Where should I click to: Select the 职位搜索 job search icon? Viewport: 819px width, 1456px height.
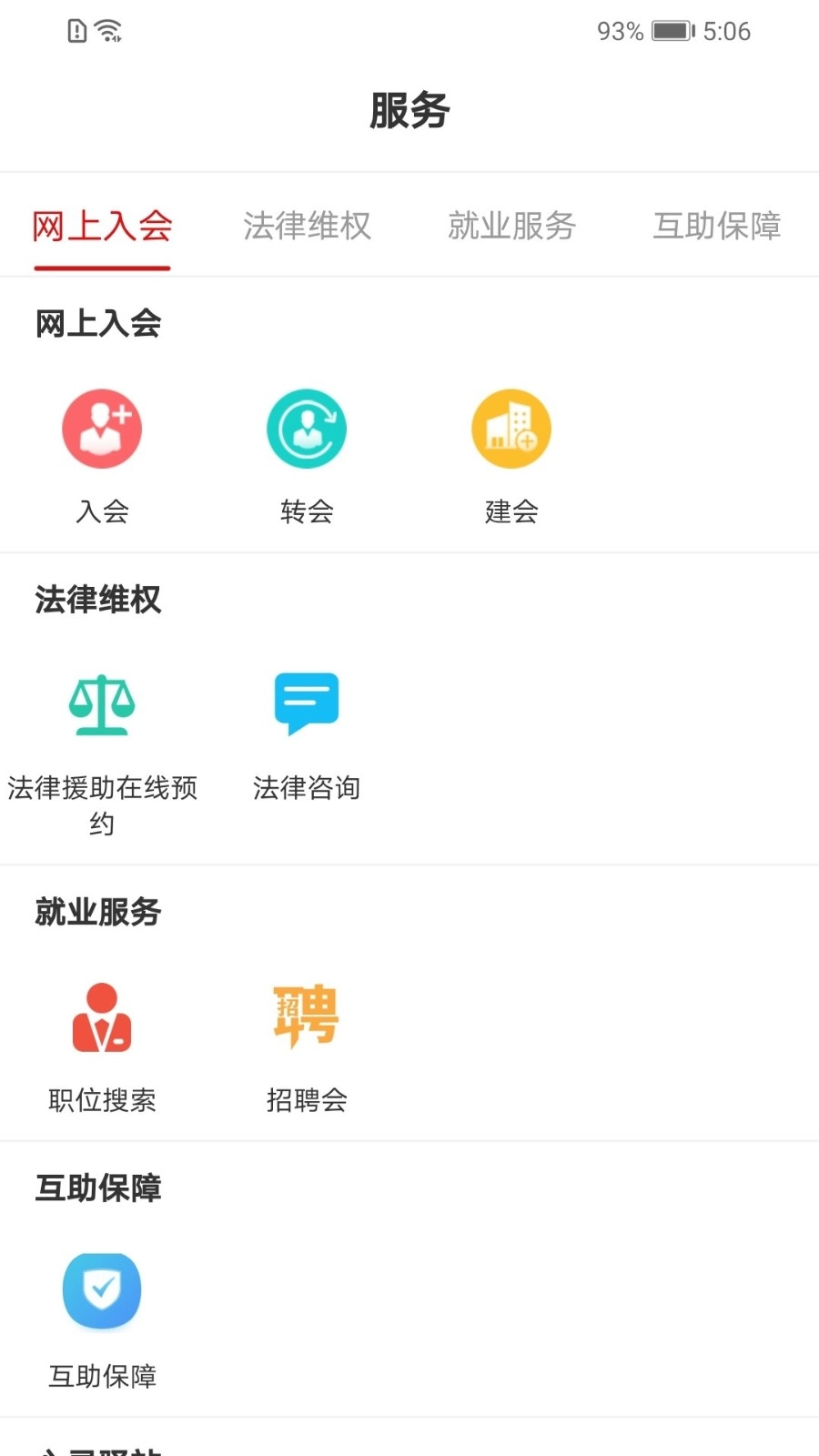point(102,1017)
